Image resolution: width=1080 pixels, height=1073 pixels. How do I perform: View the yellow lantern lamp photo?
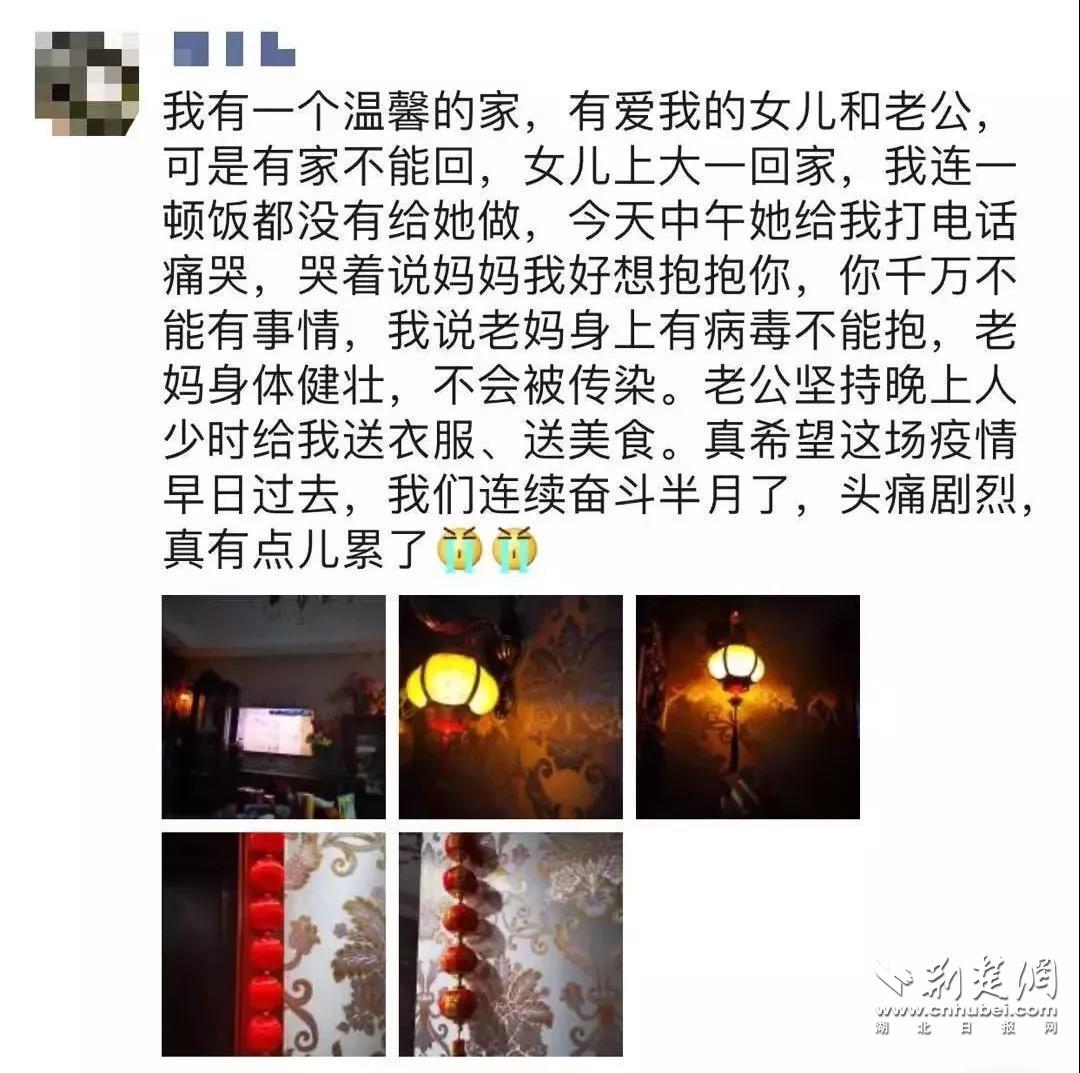[x=510, y=707]
